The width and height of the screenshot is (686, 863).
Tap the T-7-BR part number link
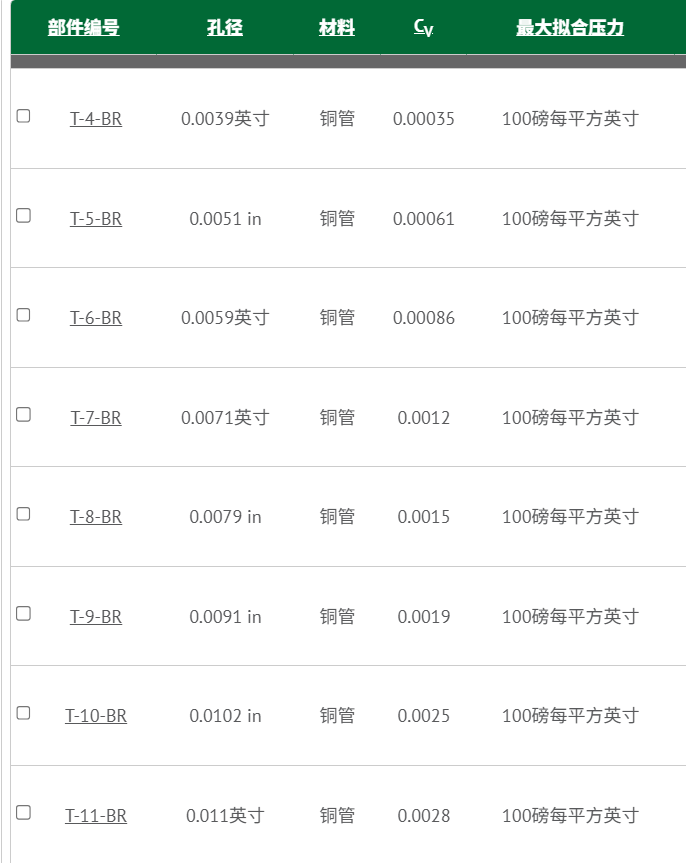click(96, 418)
